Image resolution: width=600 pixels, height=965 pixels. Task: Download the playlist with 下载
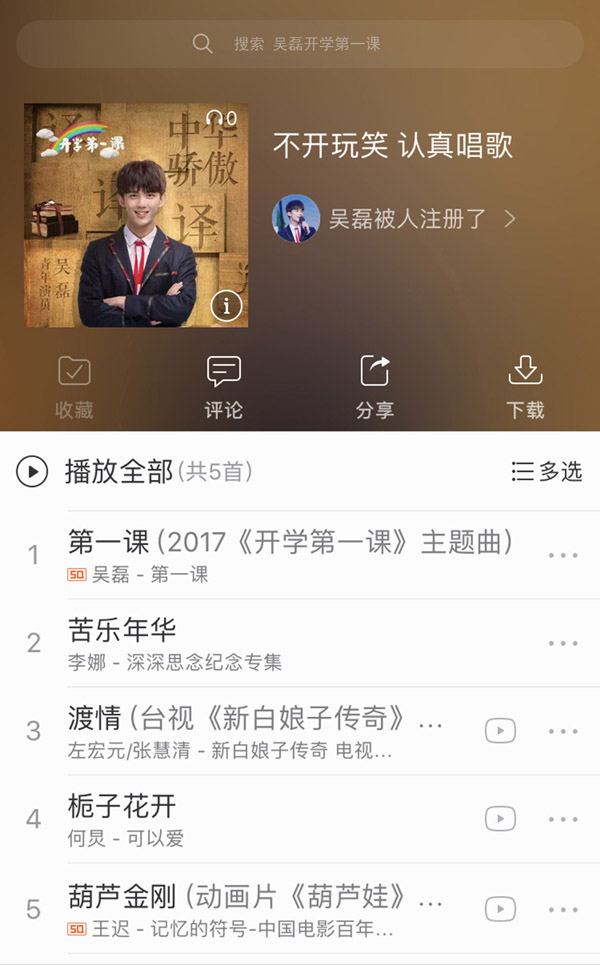[524, 388]
